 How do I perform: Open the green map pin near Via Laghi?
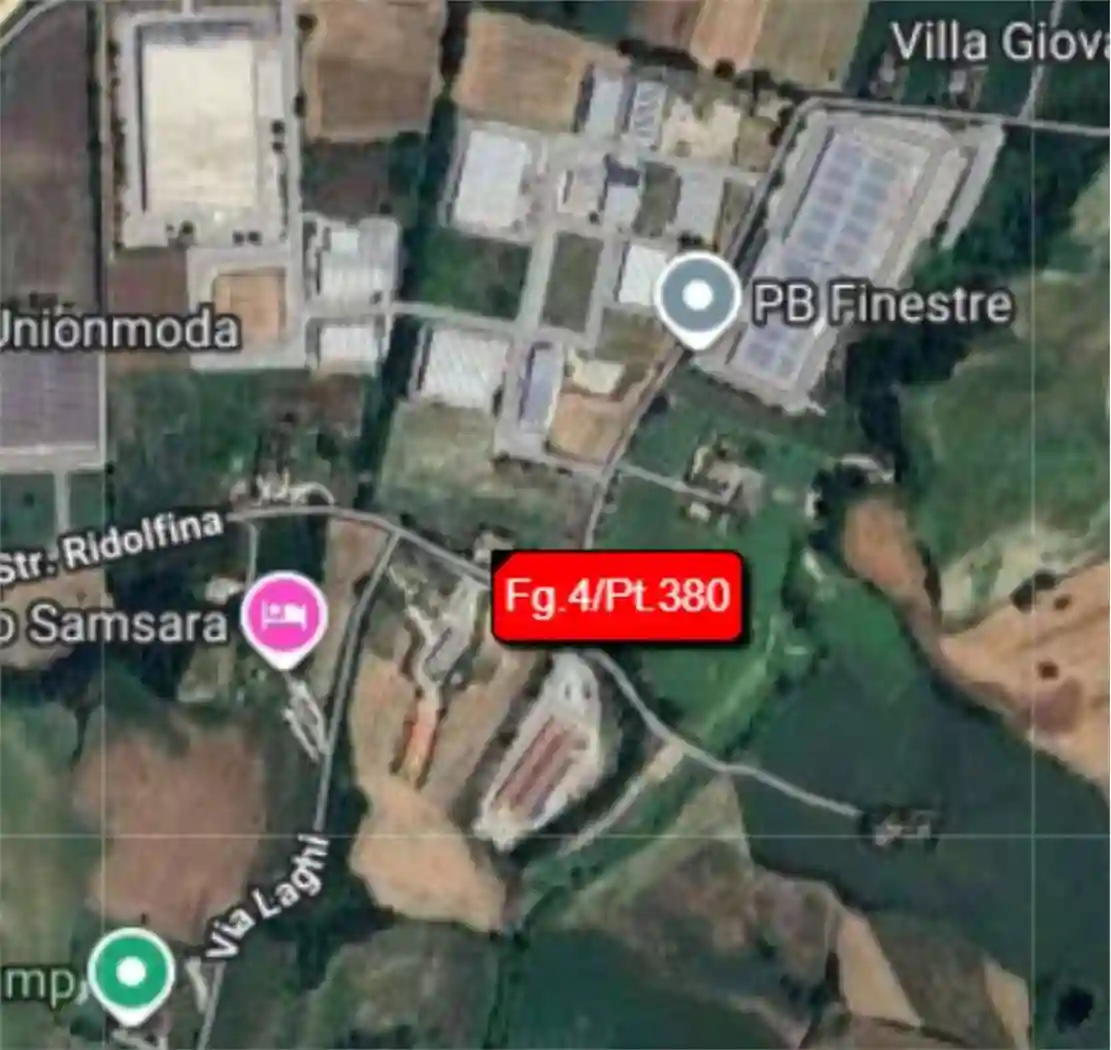tap(131, 971)
